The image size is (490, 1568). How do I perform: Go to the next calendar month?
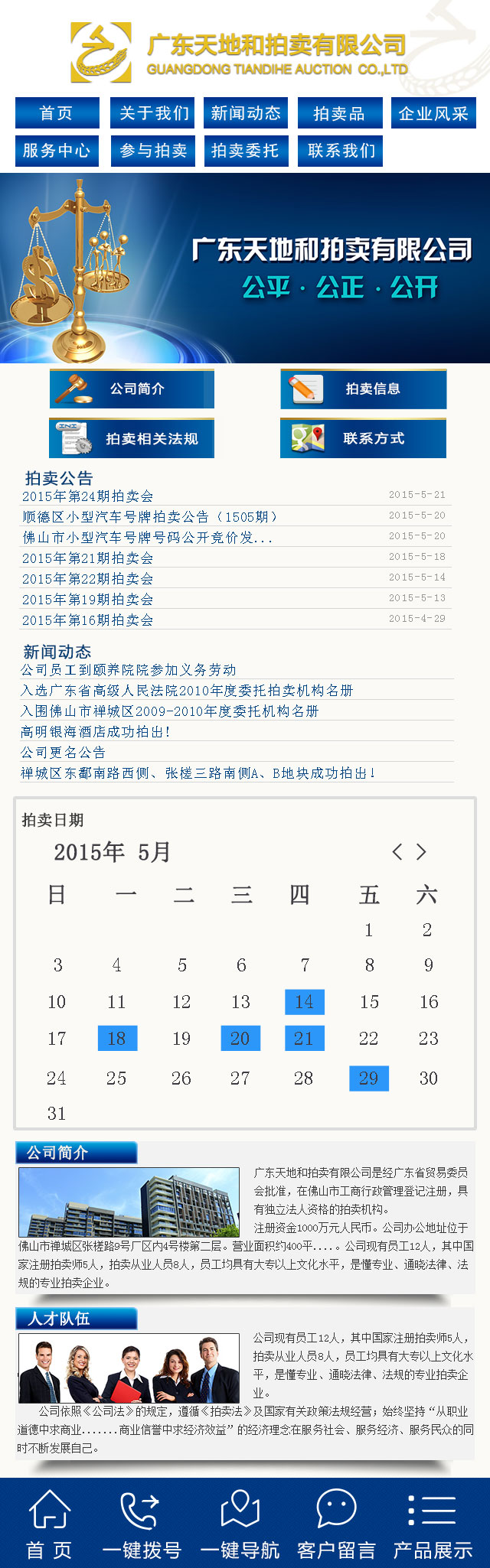[421, 851]
